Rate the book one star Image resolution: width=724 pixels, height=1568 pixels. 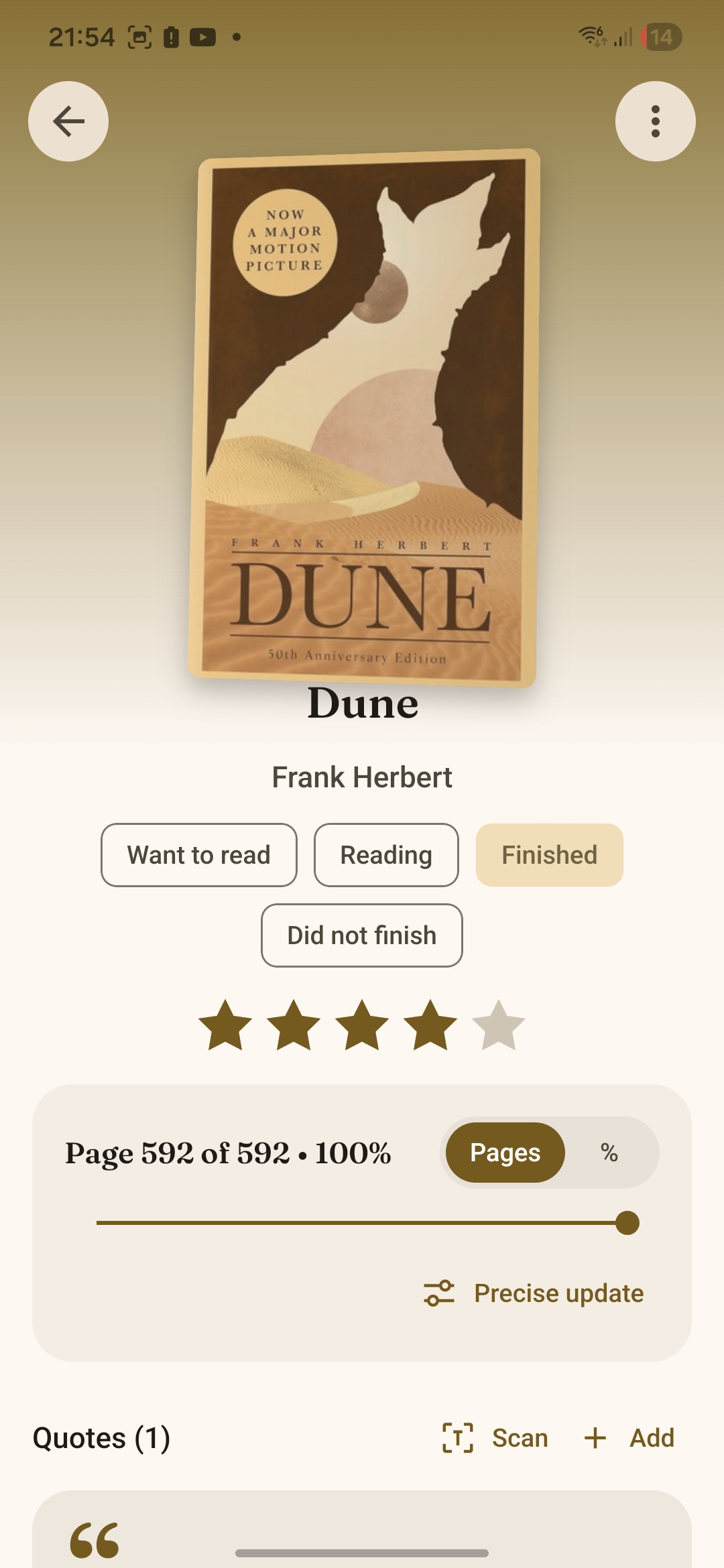(225, 1025)
